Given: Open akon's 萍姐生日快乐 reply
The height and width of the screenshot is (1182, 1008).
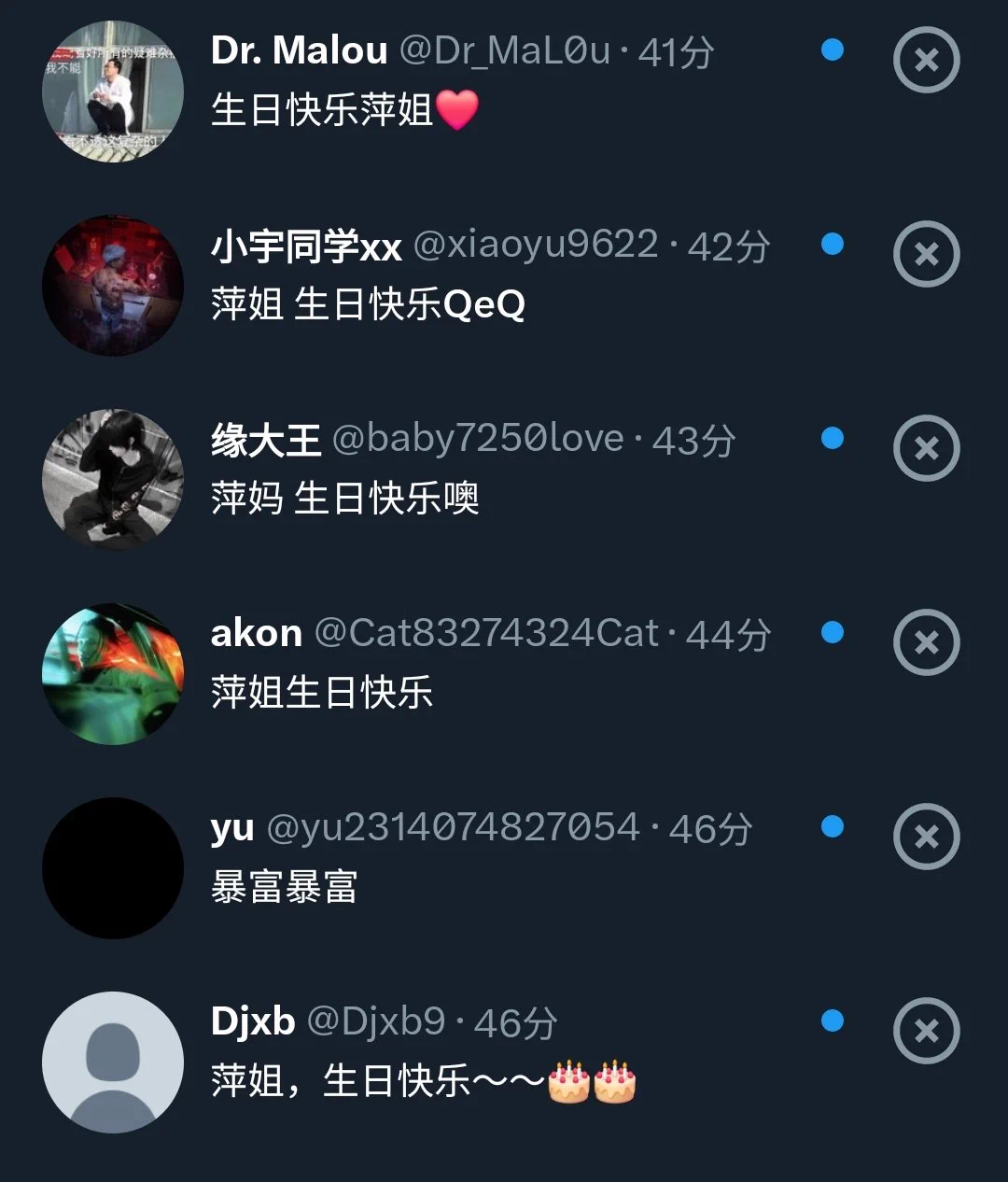Looking at the screenshot, I should click(x=322, y=693).
